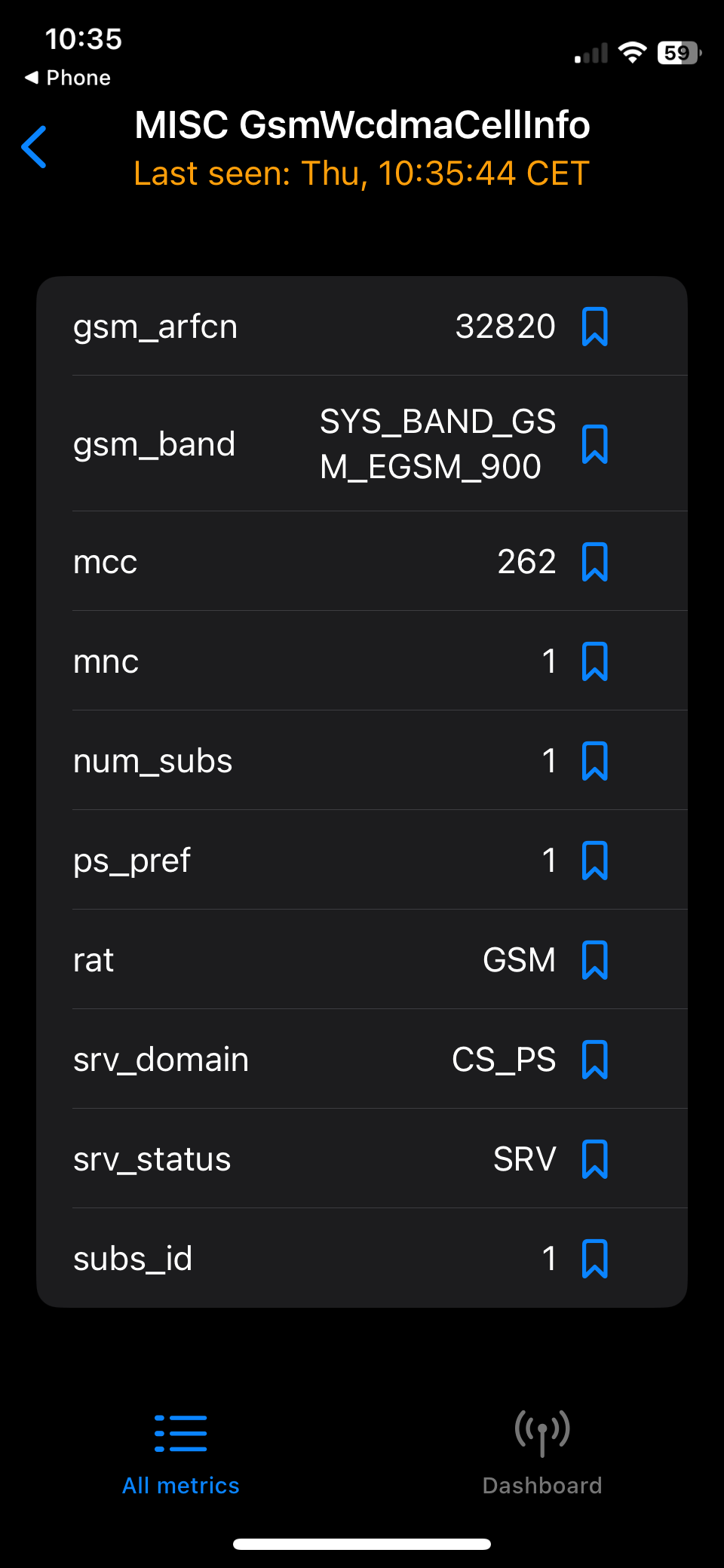Bookmark the mcc metric
The height and width of the screenshot is (1568, 724).
[x=594, y=562]
